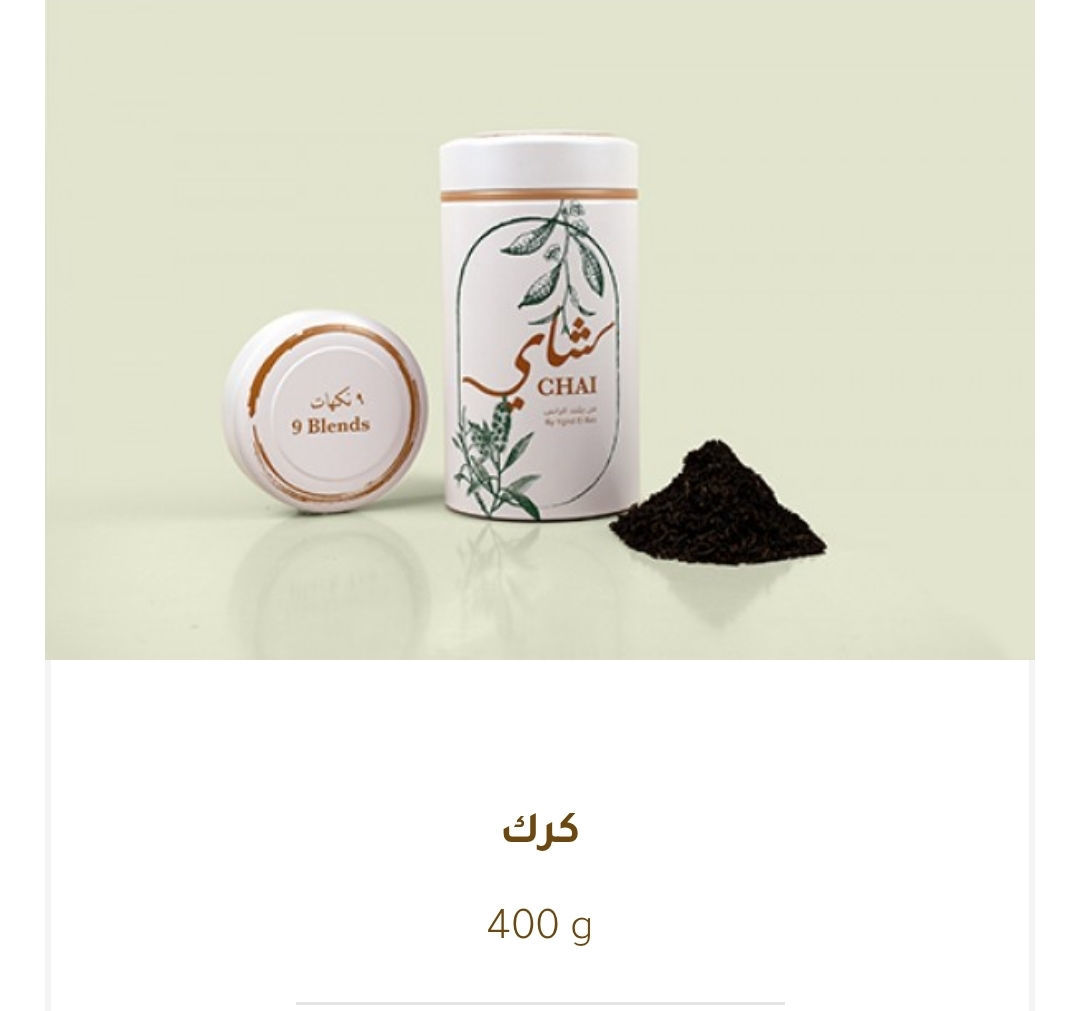Open the كرك product title
This screenshot has width=1080, height=1011.
(x=540, y=830)
